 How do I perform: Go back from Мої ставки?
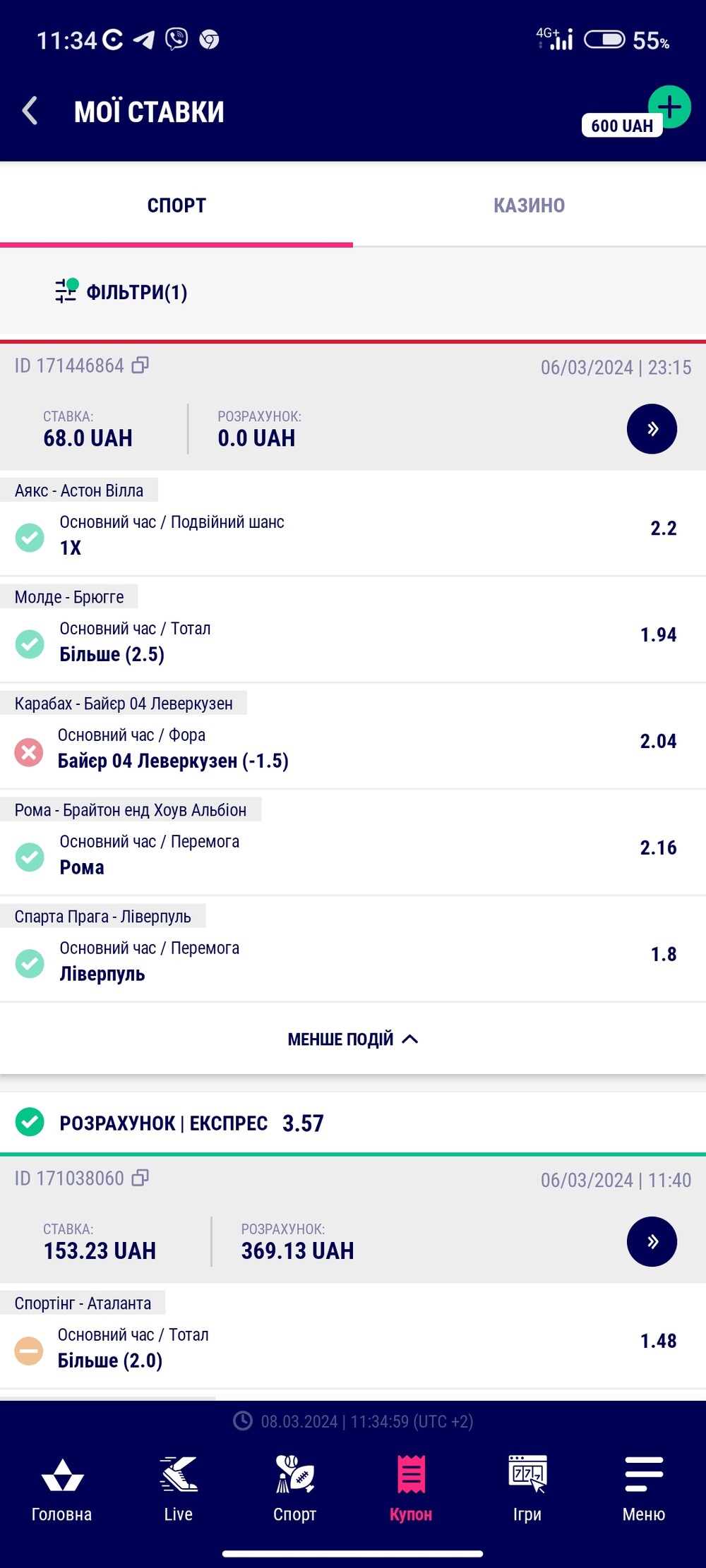[30, 111]
